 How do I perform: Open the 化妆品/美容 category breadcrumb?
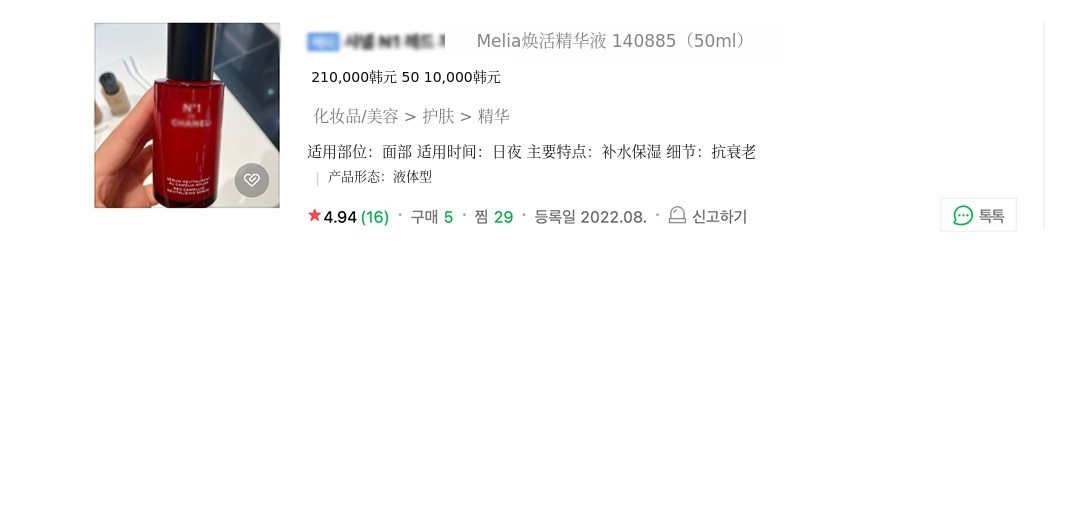(356, 116)
